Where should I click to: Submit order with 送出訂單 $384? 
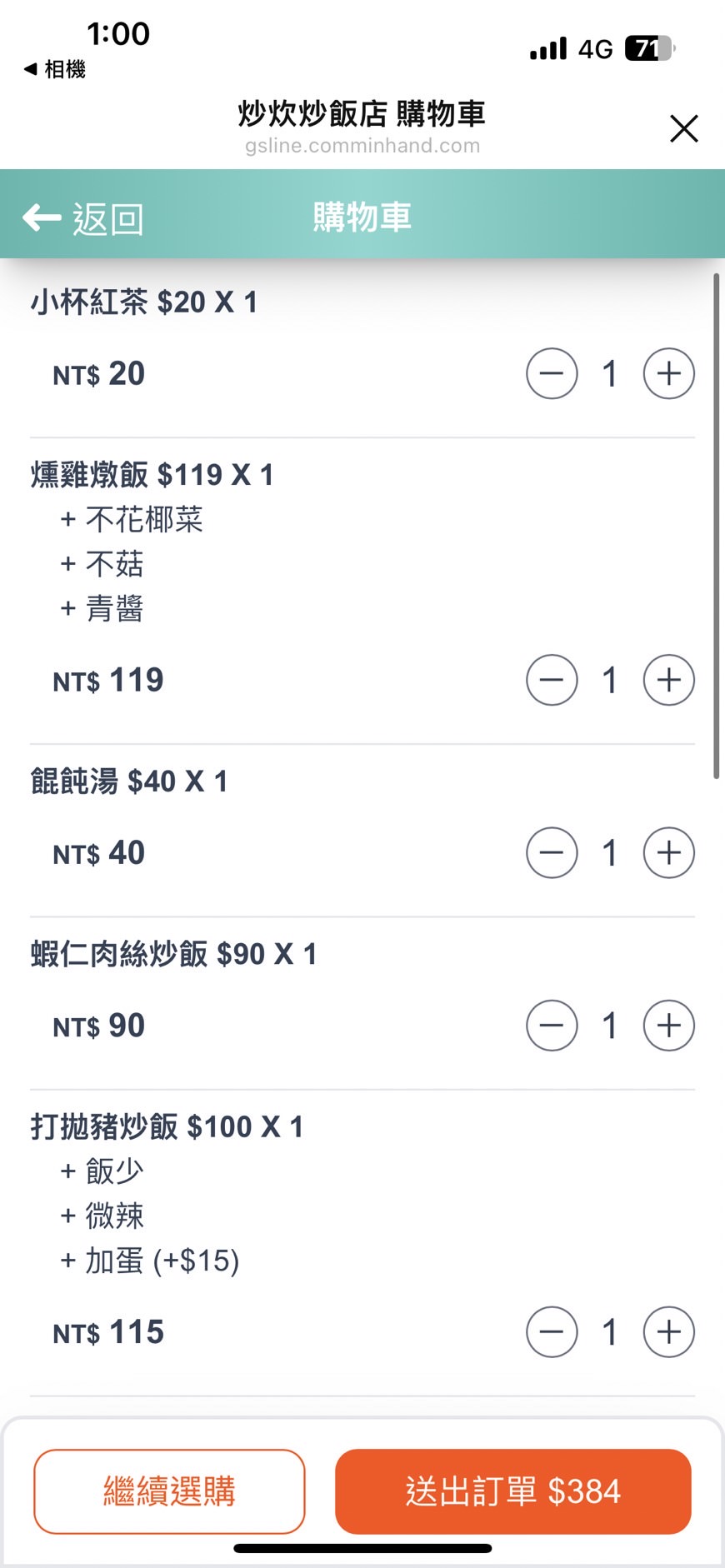click(x=513, y=1491)
